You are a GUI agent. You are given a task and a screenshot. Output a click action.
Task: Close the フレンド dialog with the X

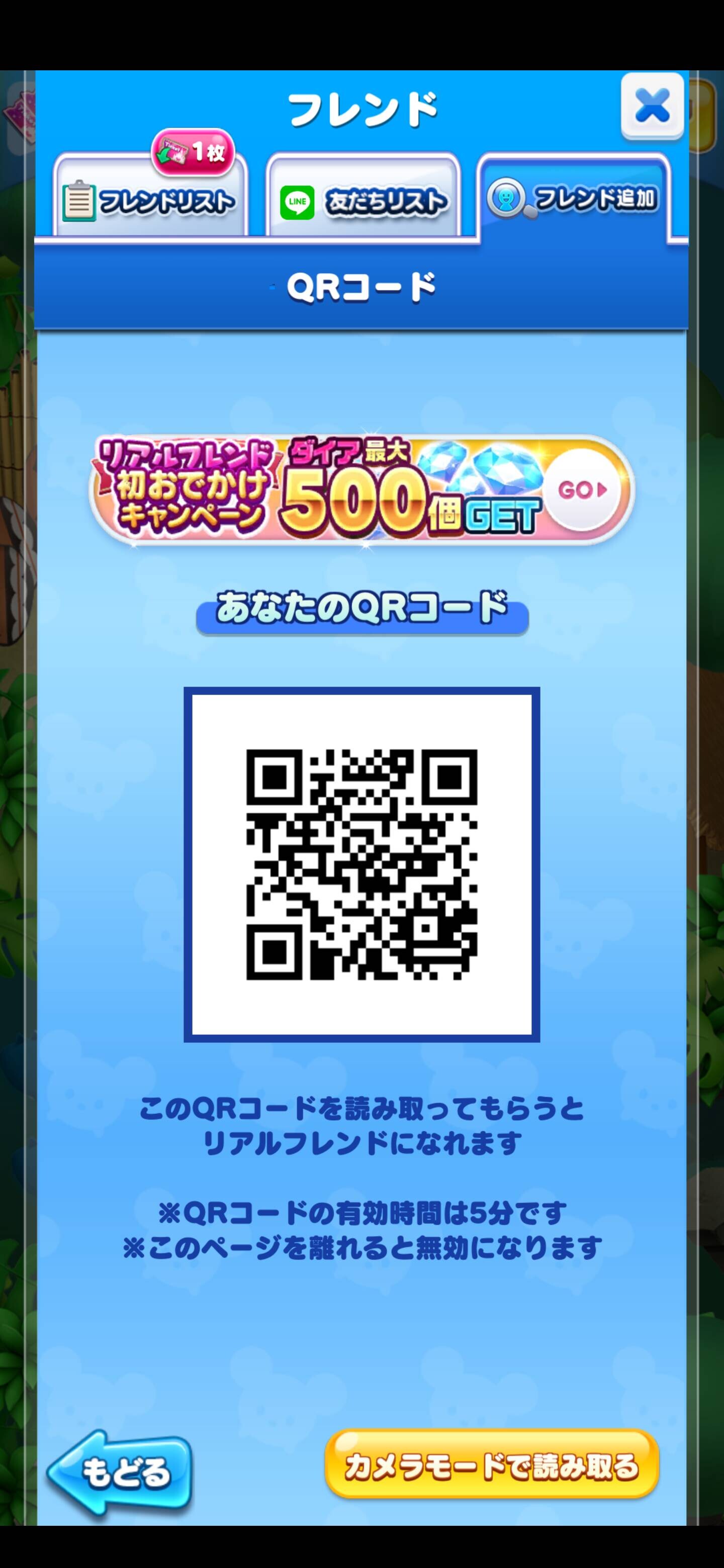coord(652,106)
